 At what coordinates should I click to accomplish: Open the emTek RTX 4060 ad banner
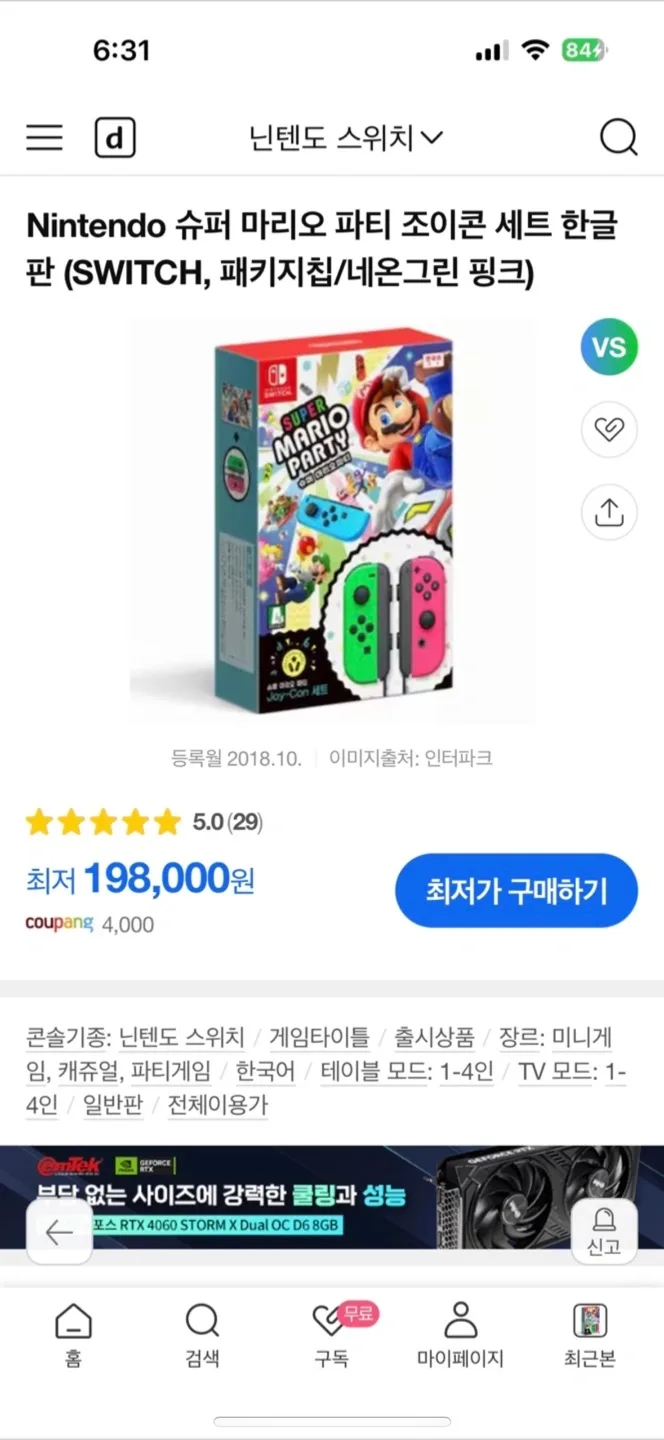click(x=330, y=1196)
